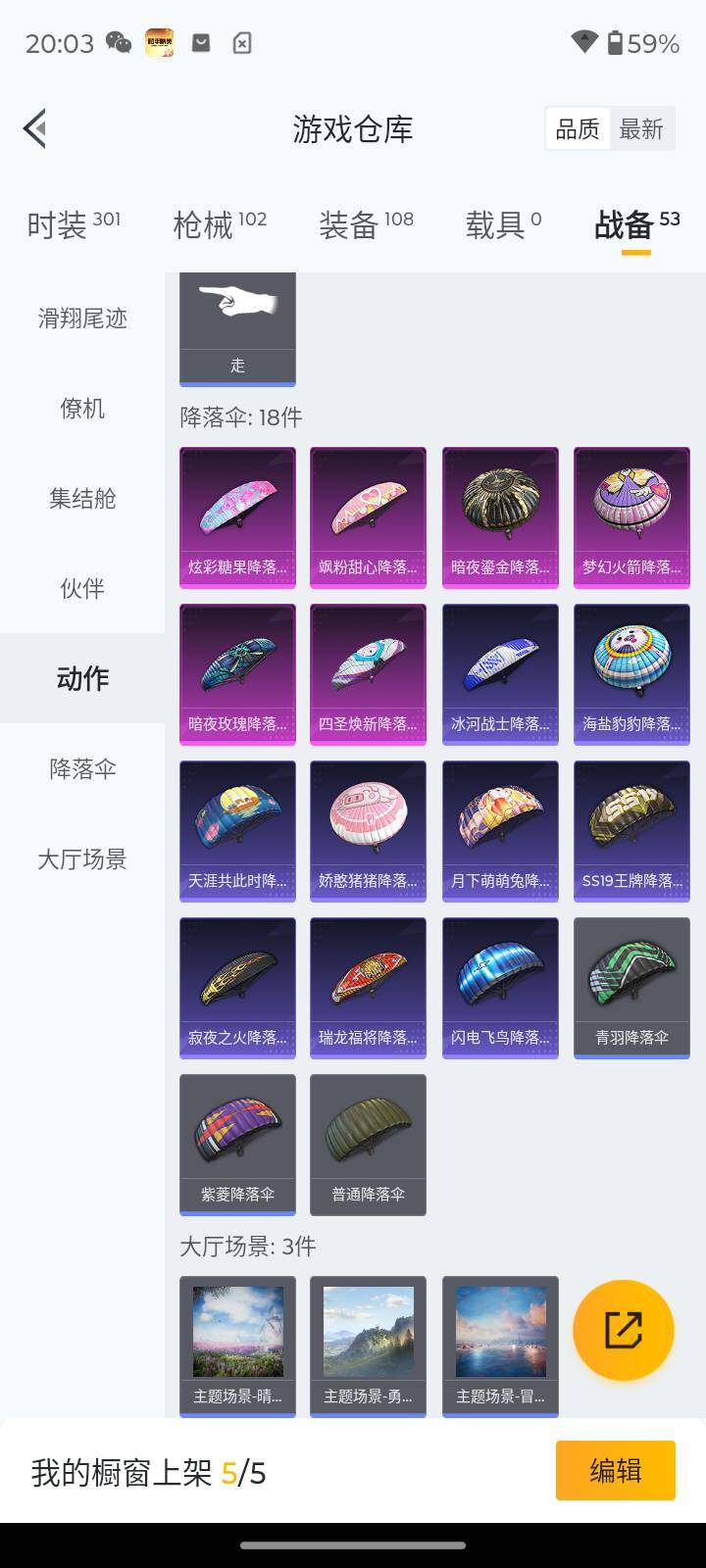Open the 炫彩糖果降落伞 item
The height and width of the screenshot is (1568, 706).
pyautogui.click(x=237, y=517)
